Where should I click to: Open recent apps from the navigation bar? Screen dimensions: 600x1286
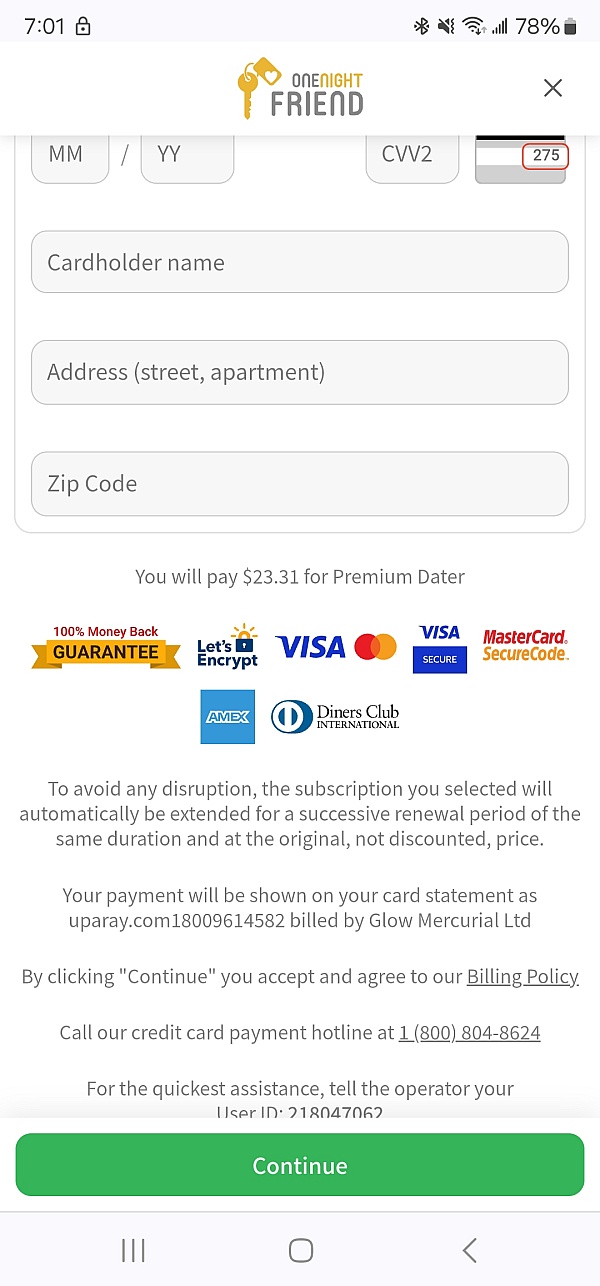(133, 1250)
